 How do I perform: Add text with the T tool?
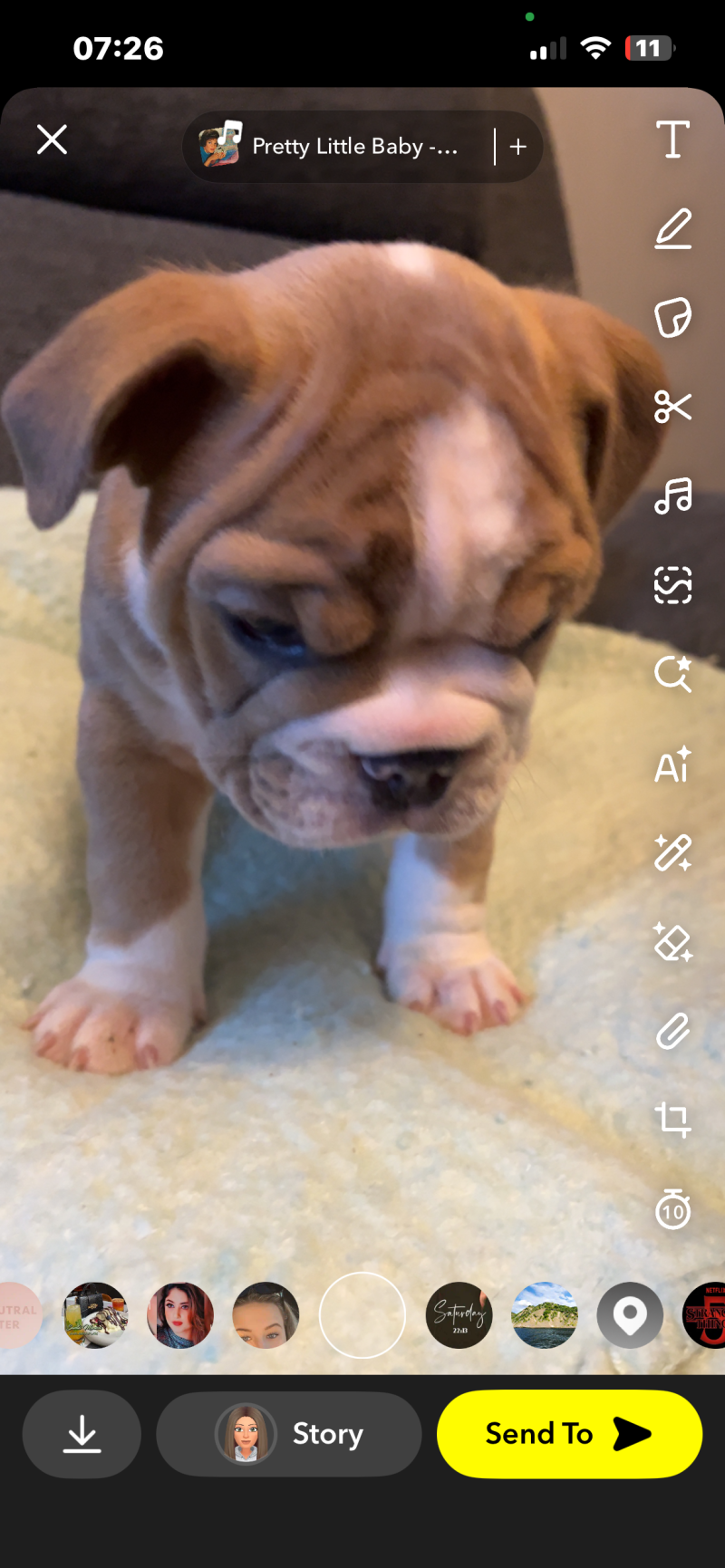tap(672, 139)
